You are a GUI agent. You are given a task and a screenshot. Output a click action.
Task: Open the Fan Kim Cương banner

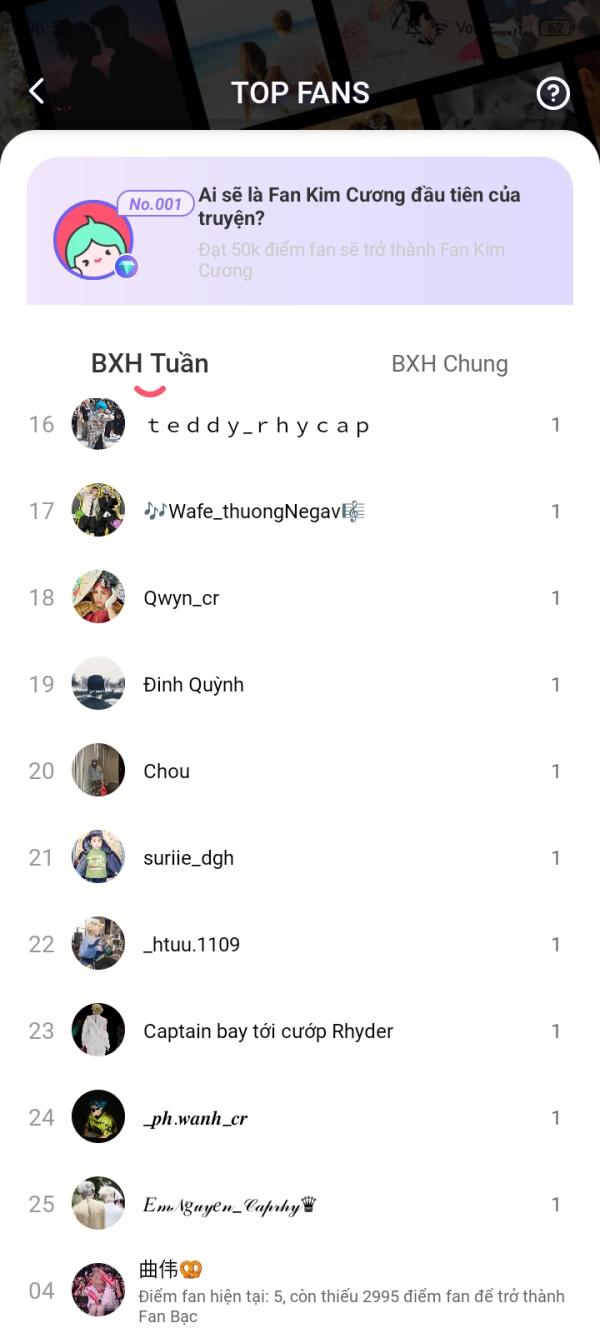coord(300,231)
